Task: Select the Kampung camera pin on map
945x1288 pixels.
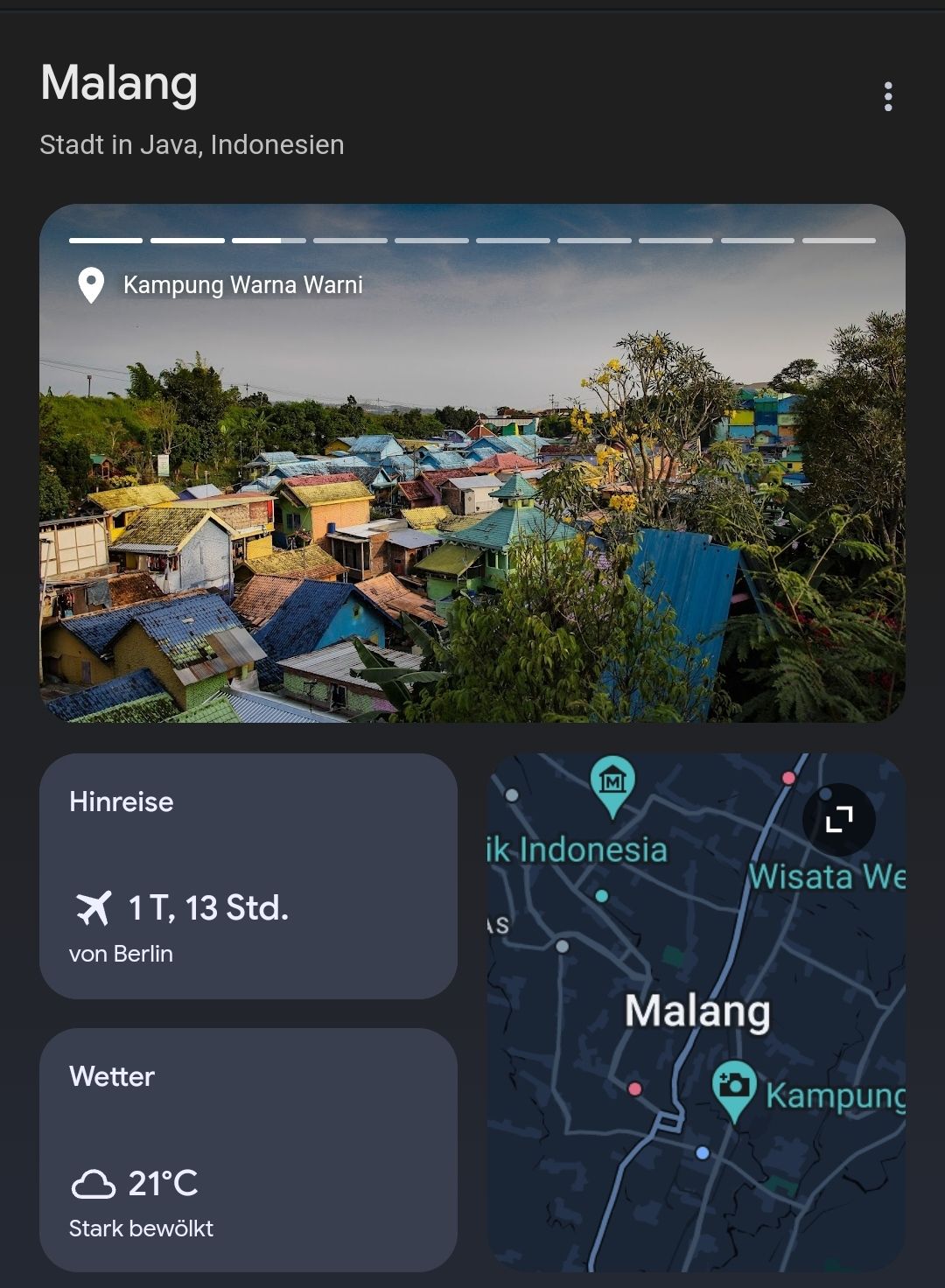Action: (734, 1088)
